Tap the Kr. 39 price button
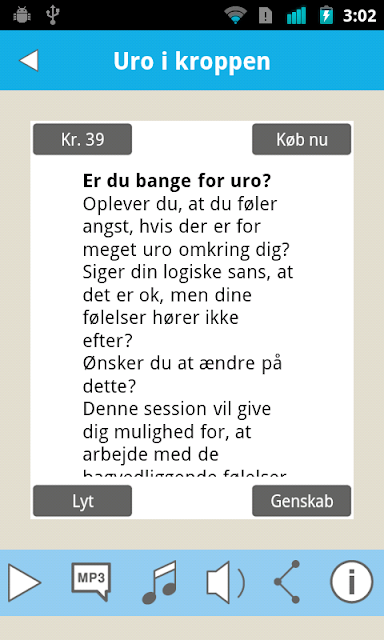 point(82,140)
